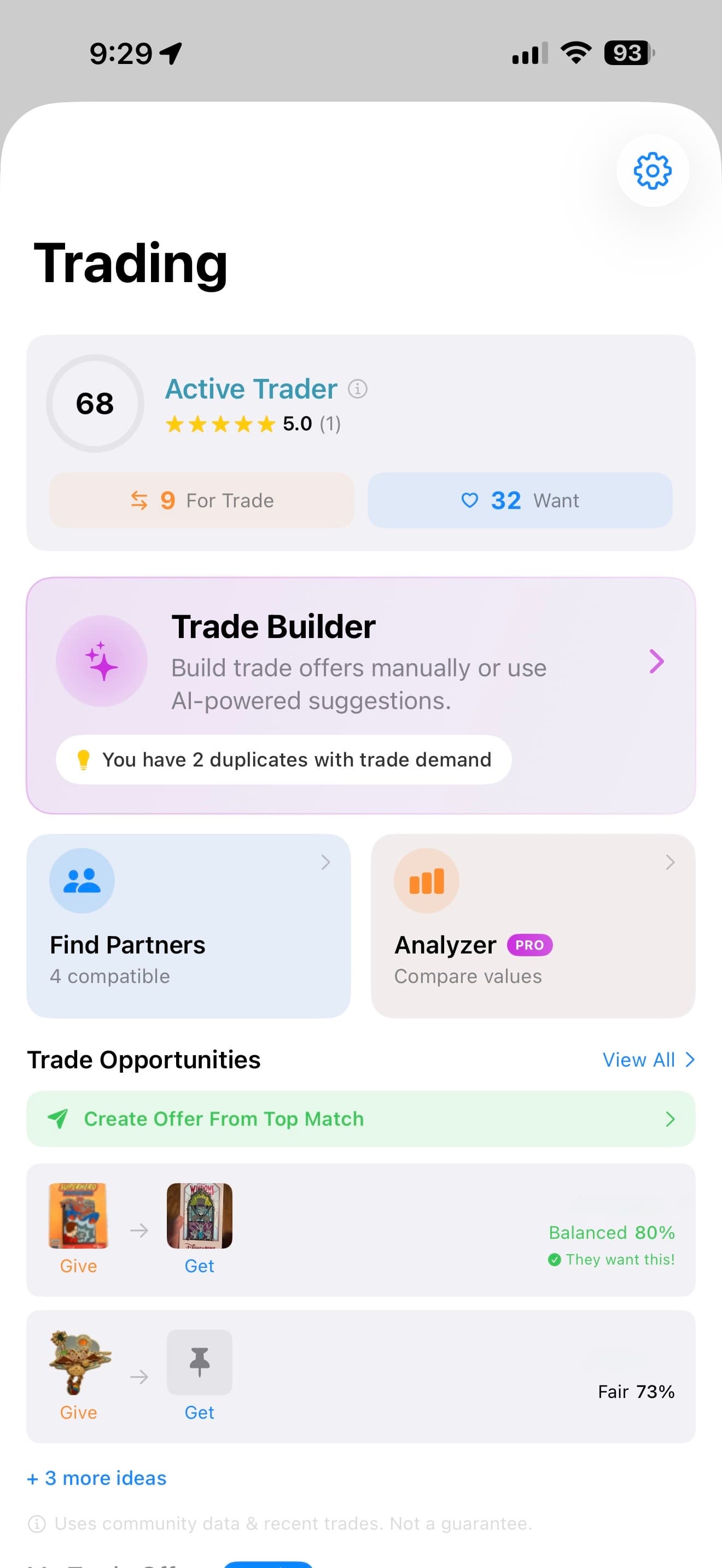This screenshot has width=722, height=1568.
Task: Click the info icon beside Active Trader
Action: coord(359,389)
